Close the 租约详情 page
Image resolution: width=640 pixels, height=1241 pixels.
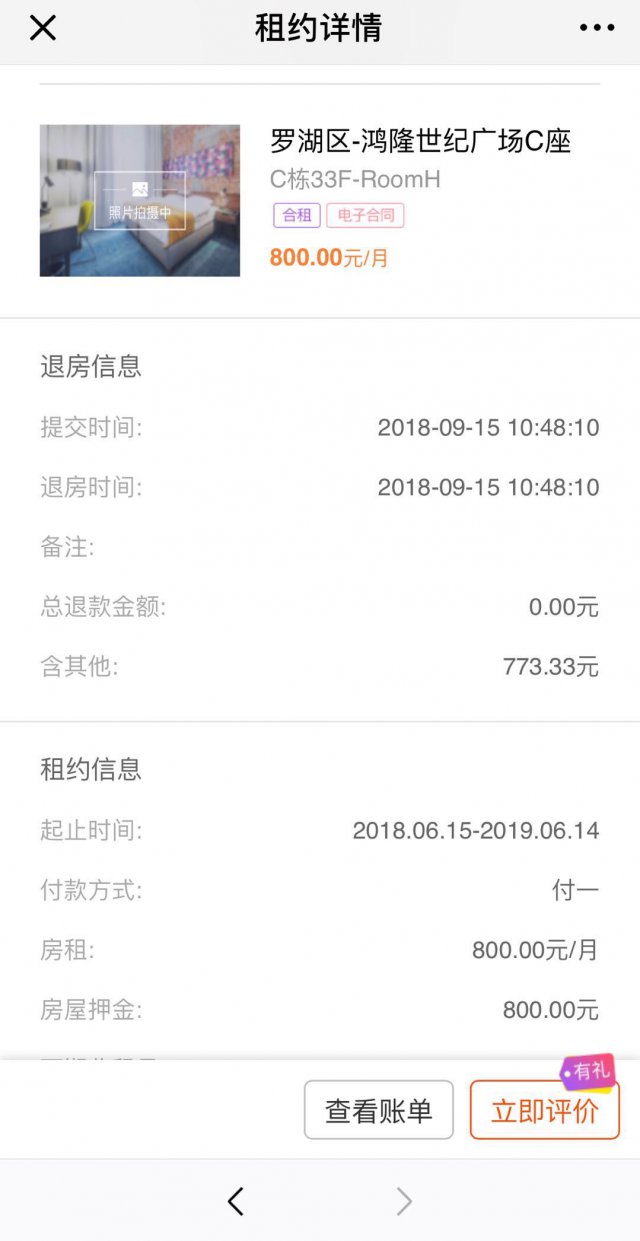[42, 28]
